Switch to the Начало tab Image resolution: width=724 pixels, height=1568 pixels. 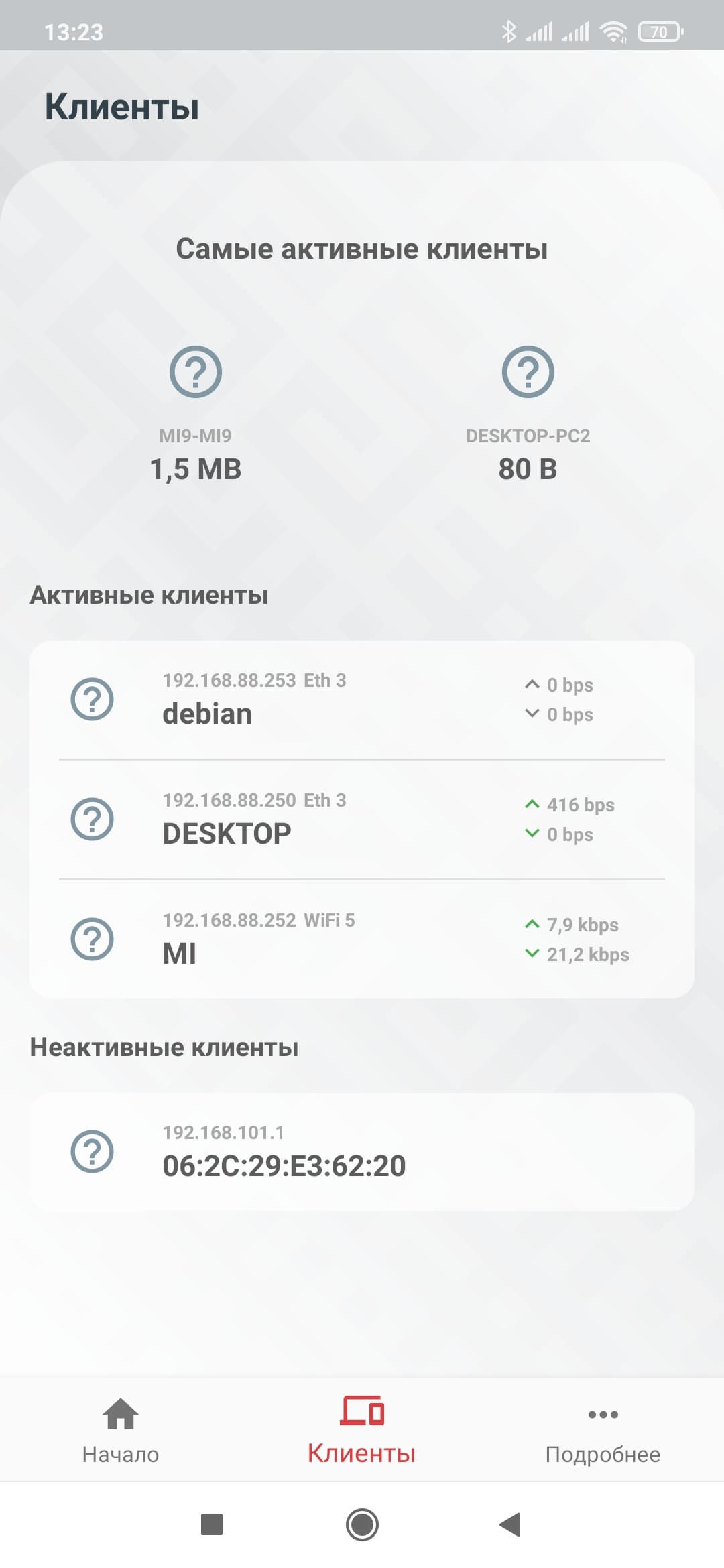pos(121,1430)
